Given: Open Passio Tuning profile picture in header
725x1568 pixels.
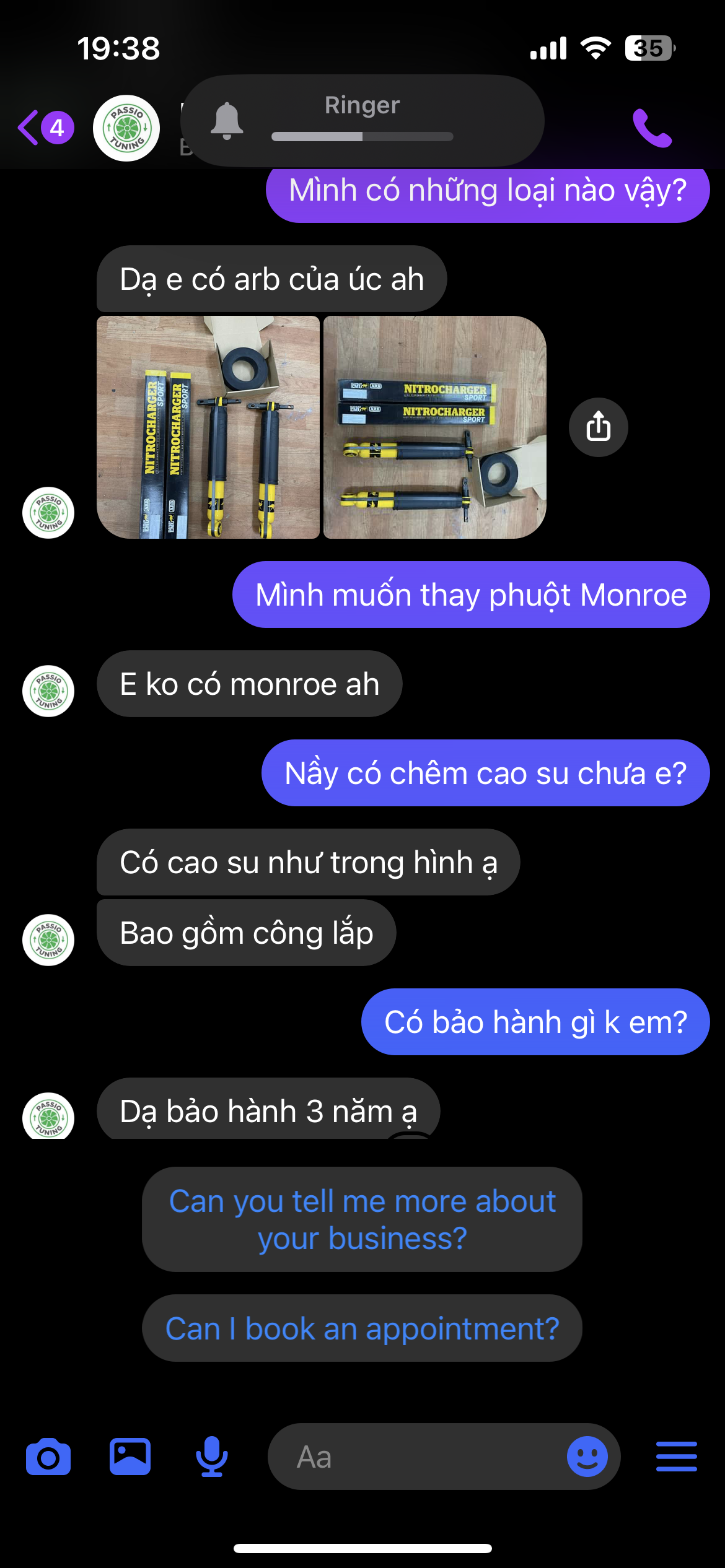Looking at the screenshot, I should (126, 128).
